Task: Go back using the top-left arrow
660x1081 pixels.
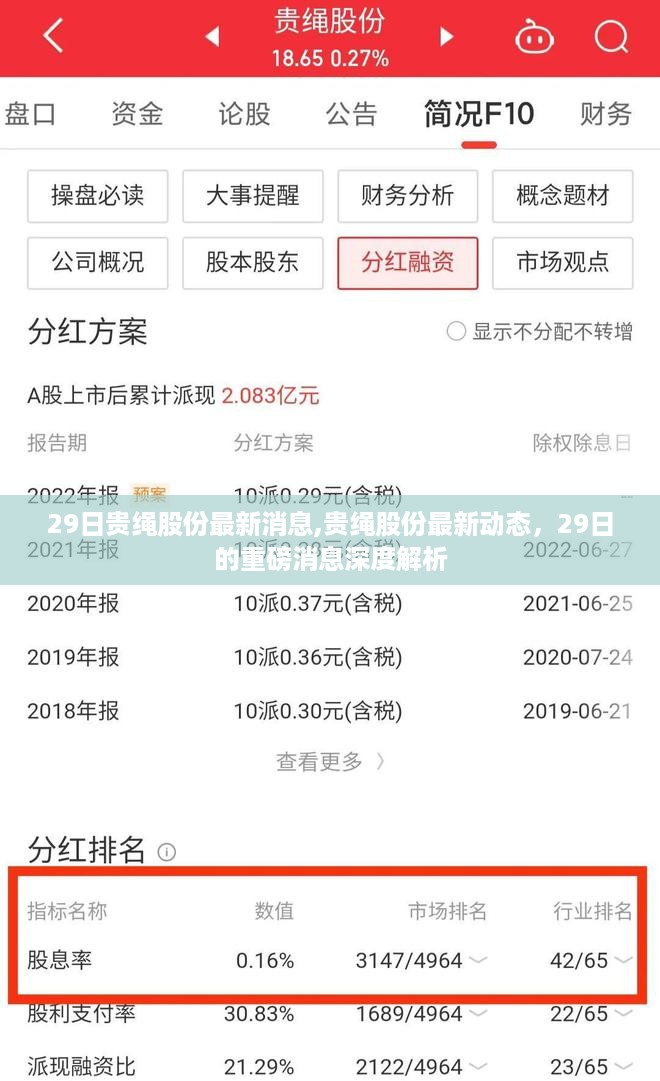Action: click(x=54, y=37)
